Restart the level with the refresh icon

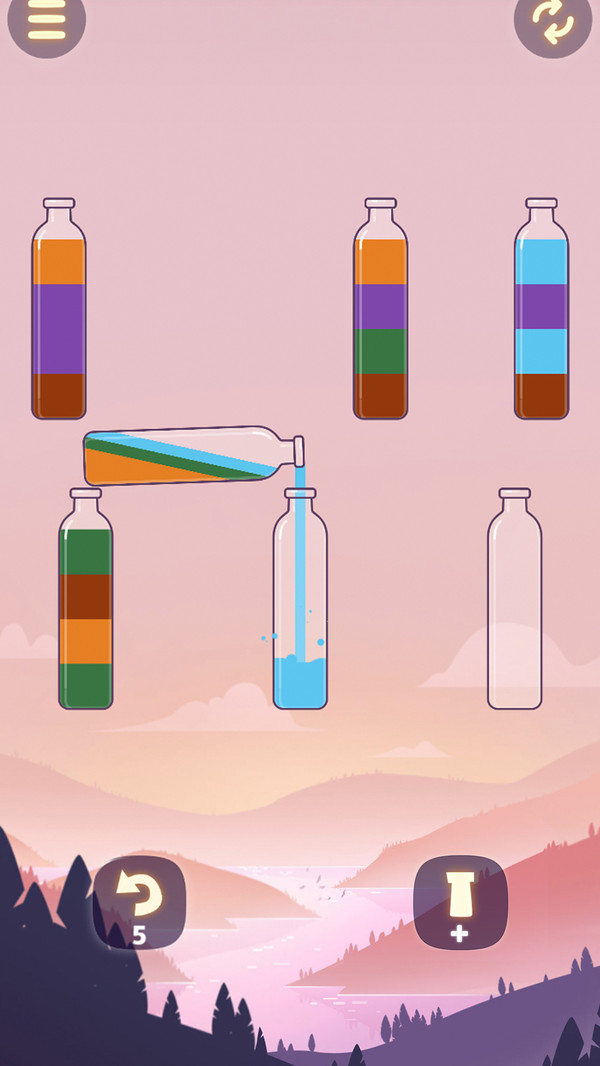click(553, 22)
